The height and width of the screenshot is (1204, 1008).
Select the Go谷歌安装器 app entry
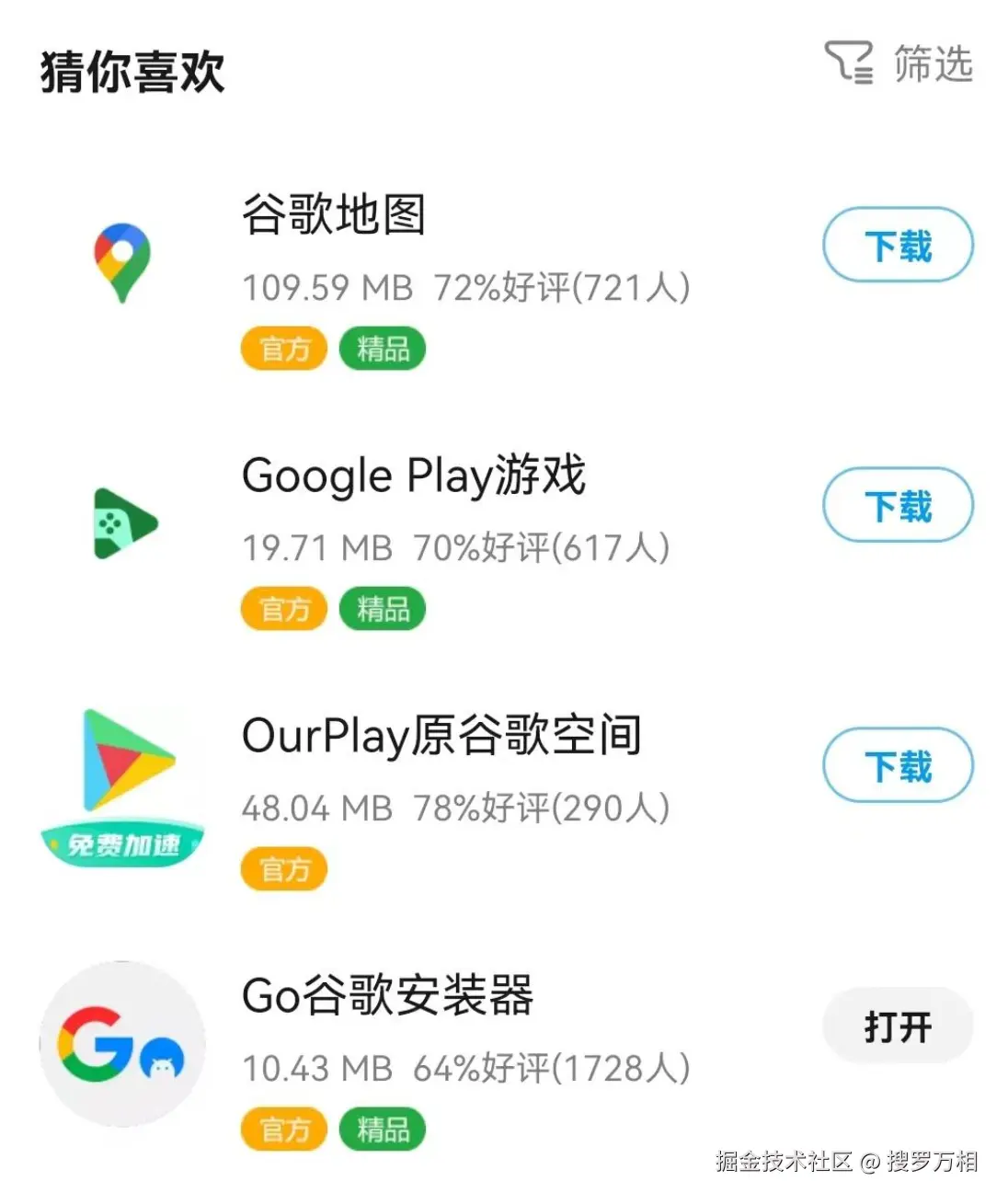click(387, 996)
